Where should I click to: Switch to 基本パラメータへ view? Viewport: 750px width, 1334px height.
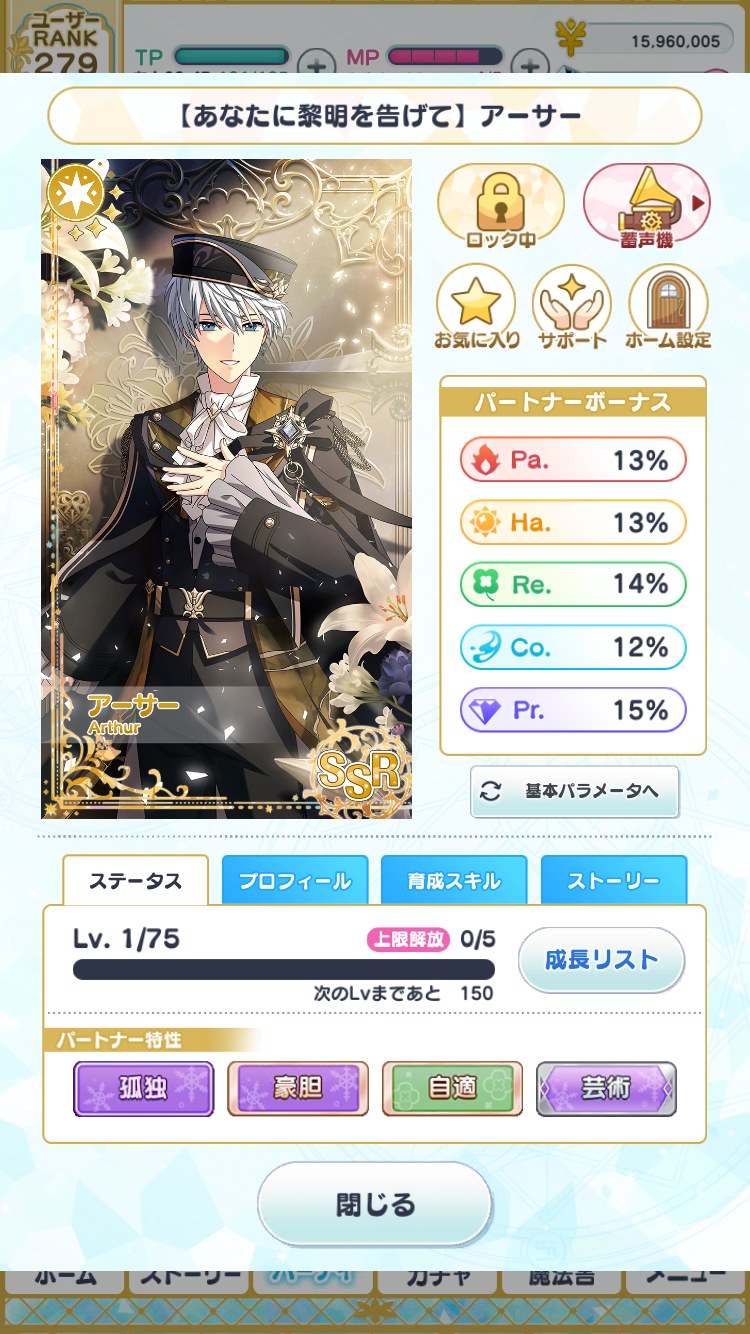pyautogui.click(x=575, y=791)
